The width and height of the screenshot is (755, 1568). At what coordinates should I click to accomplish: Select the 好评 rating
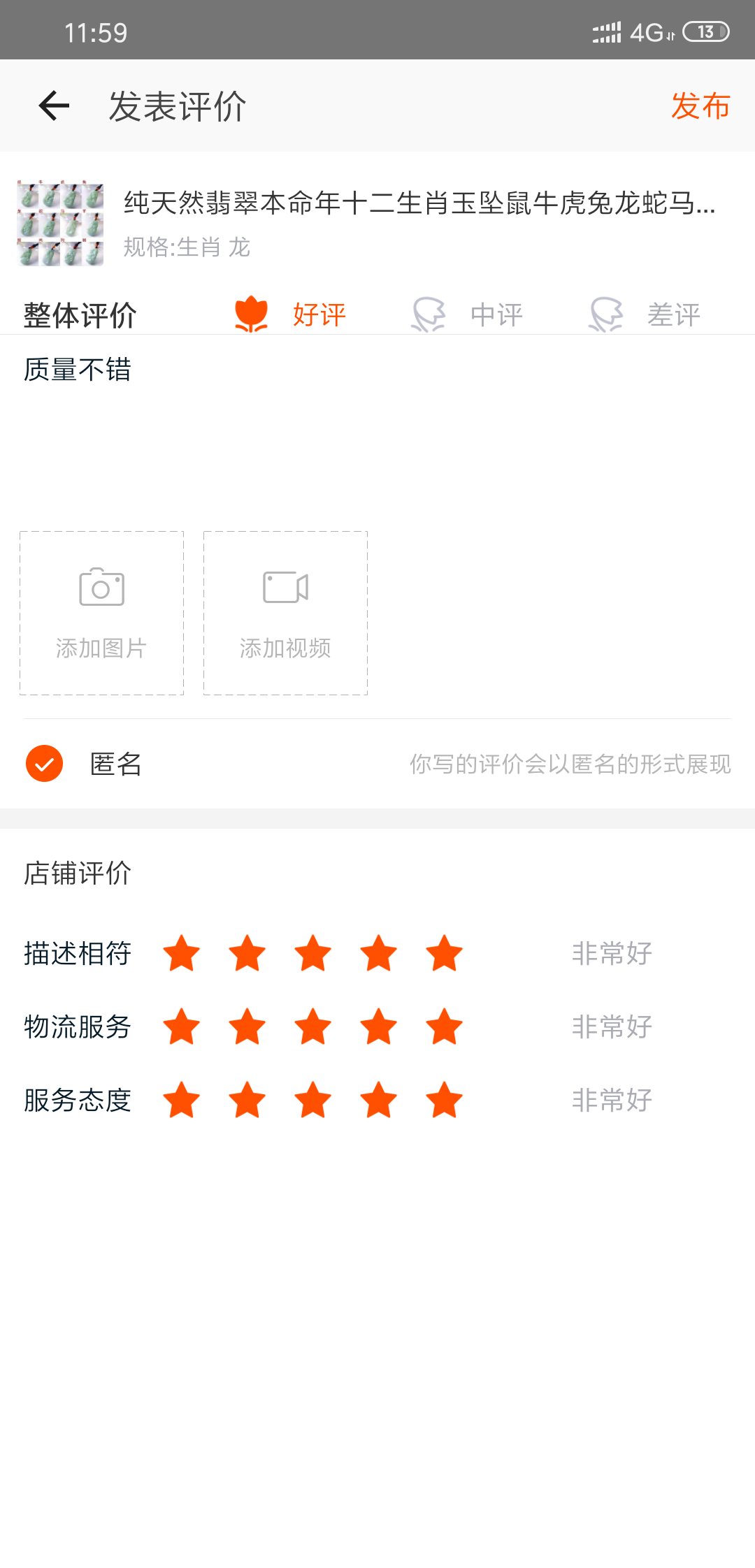point(291,314)
